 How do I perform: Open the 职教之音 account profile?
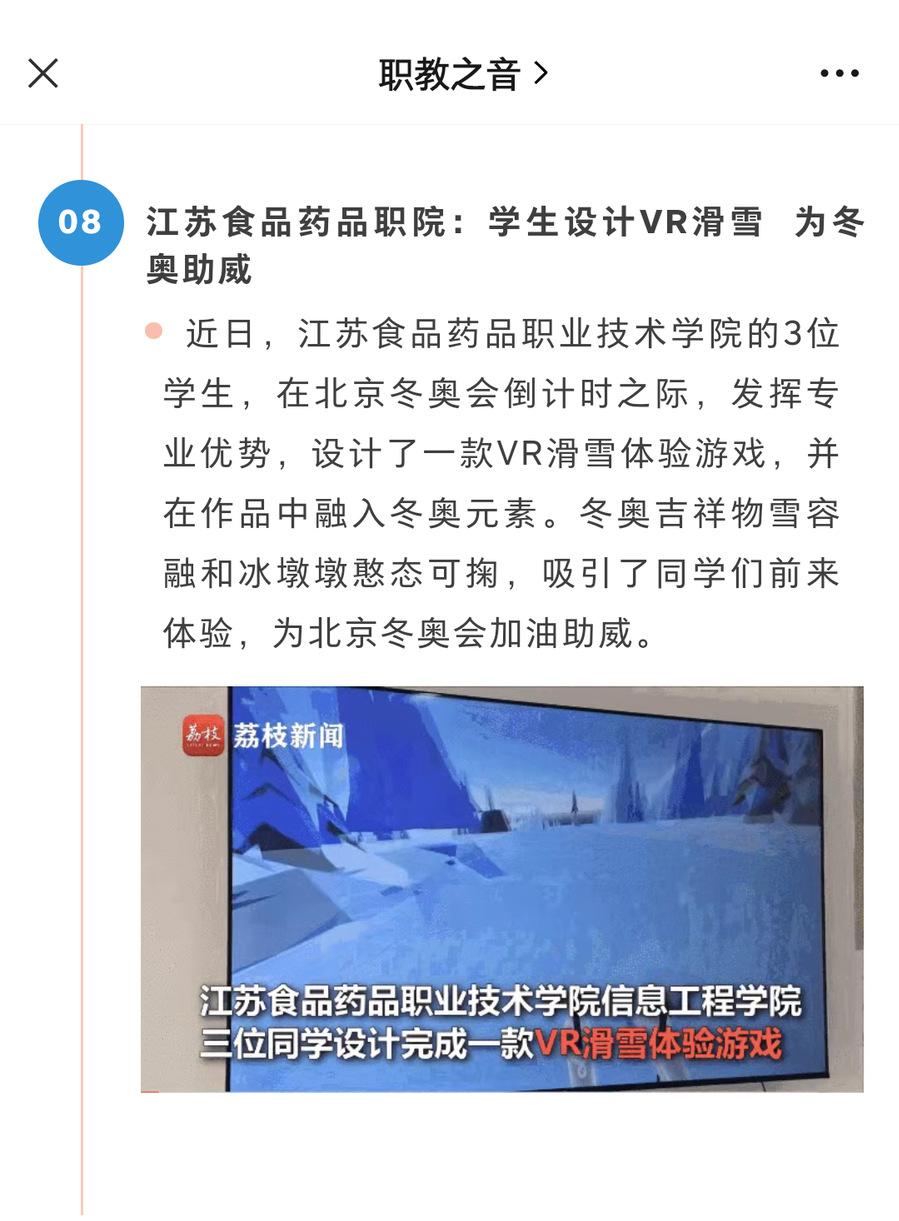click(x=463, y=74)
